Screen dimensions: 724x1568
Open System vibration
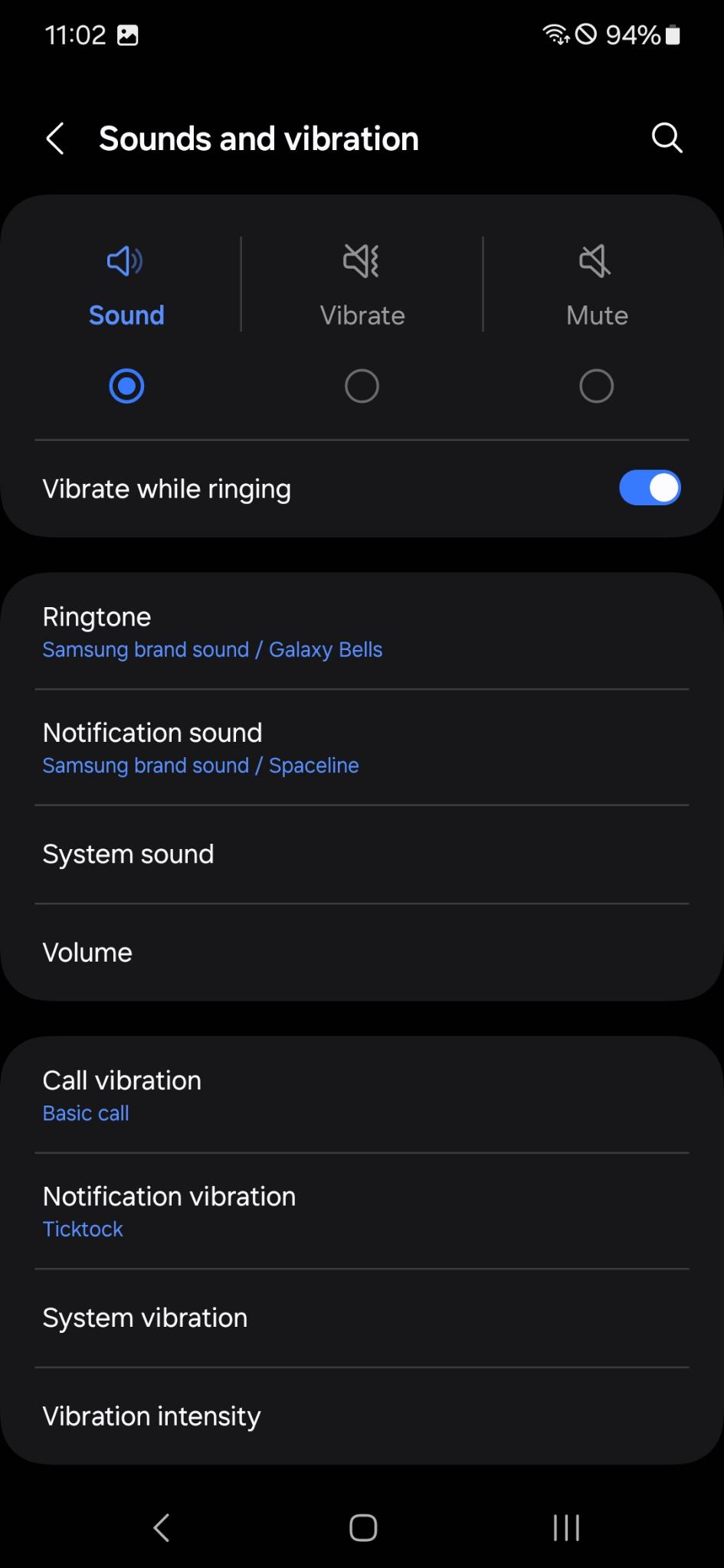[362, 1318]
